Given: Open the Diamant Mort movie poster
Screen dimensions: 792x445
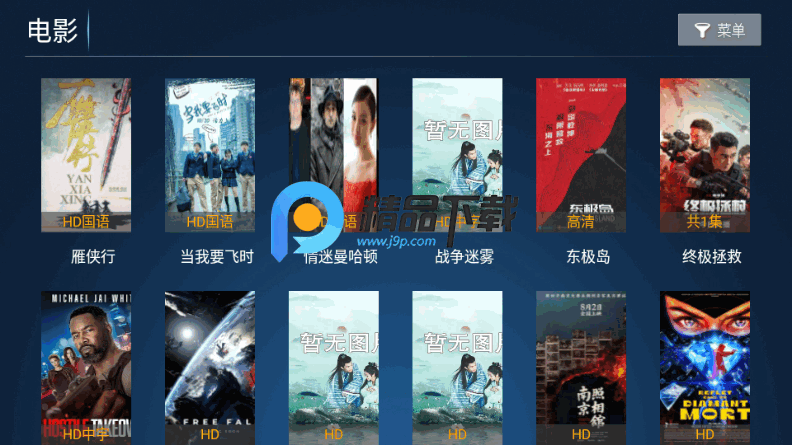Looking at the screenshot, I should point(705,367).
